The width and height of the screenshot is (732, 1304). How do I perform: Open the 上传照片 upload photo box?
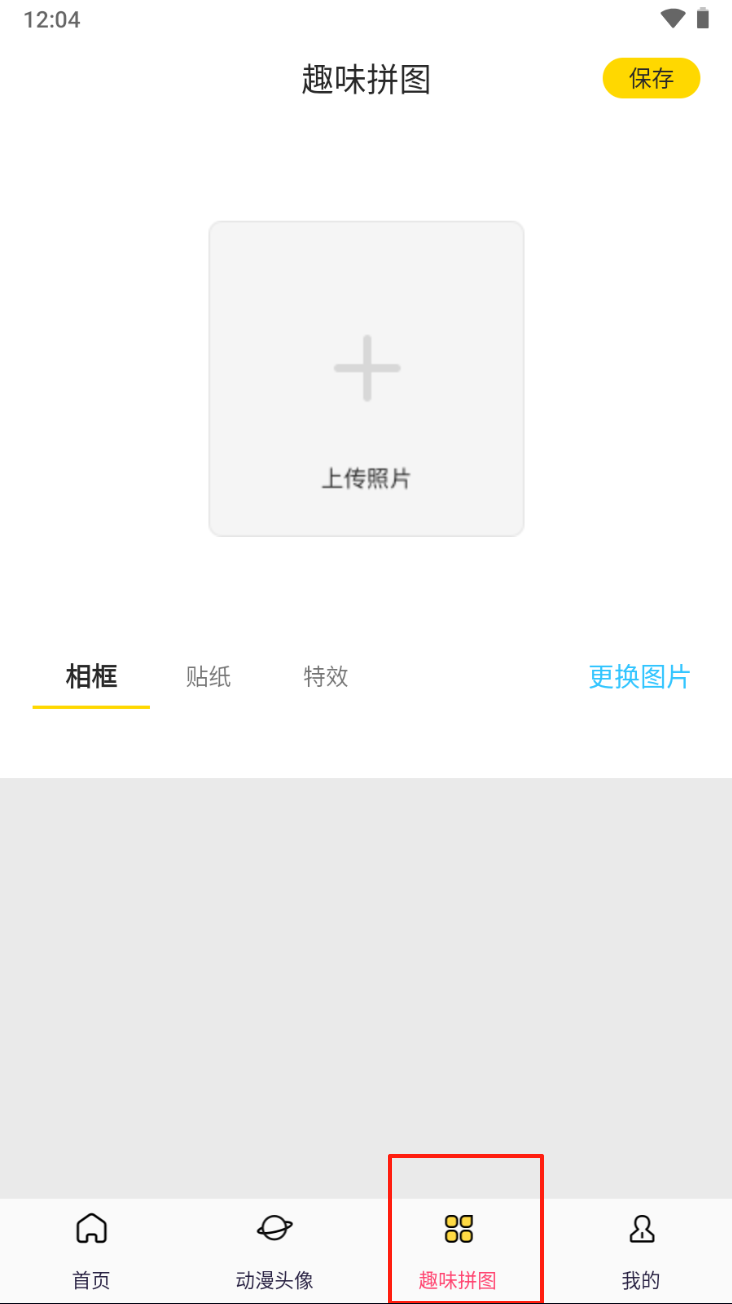(x=366, y=378)
